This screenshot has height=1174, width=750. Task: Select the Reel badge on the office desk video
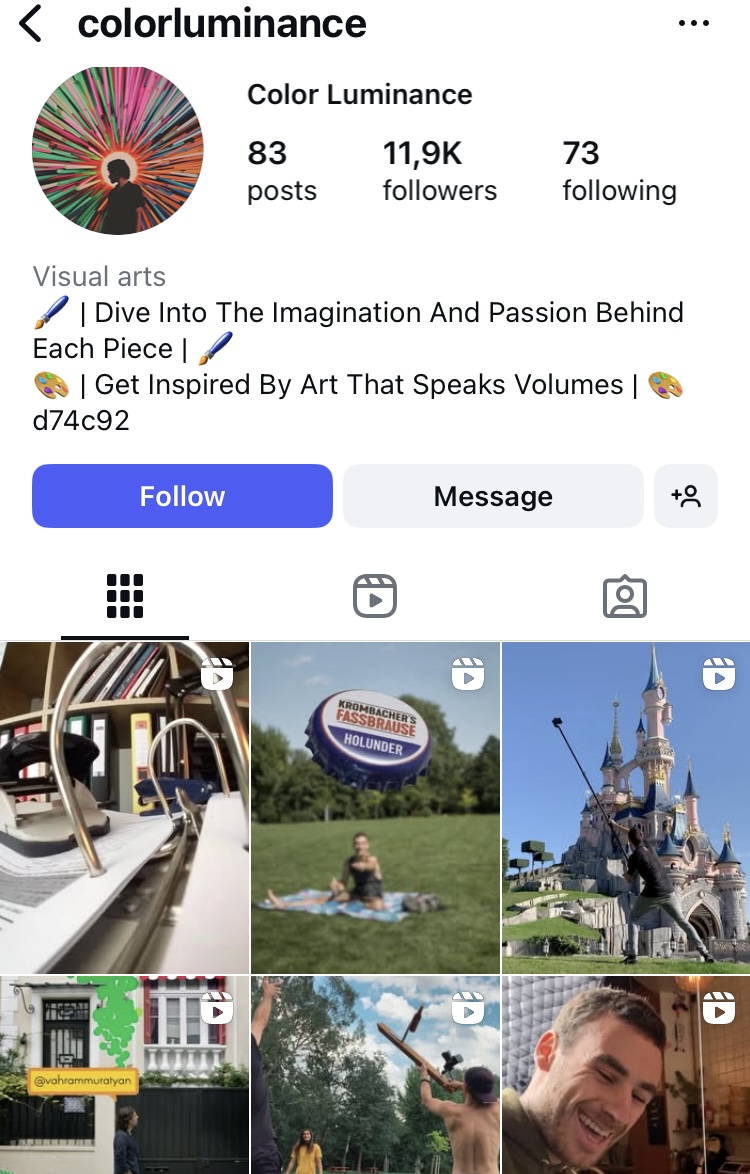click(219, 675)
